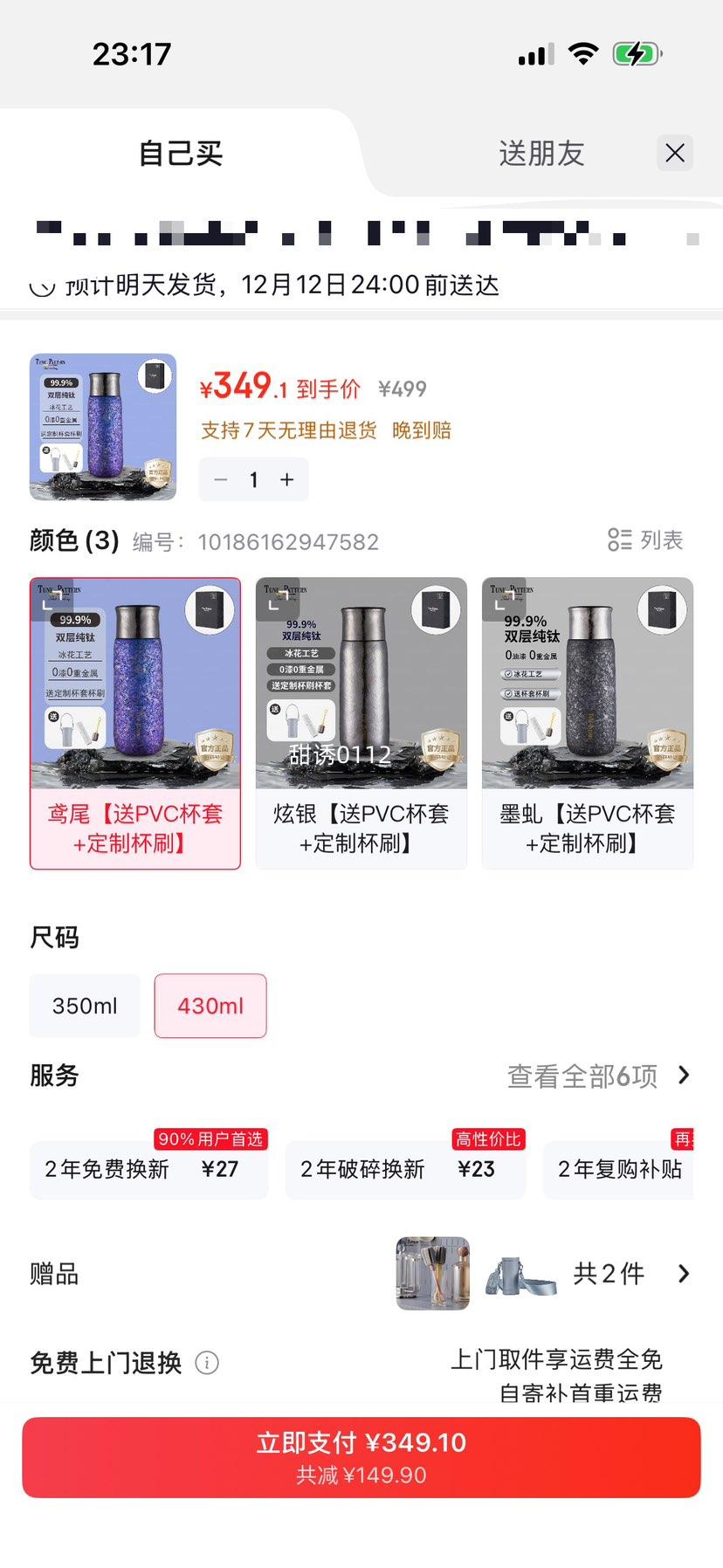Tap the plus icon to increase quantity
This screenshot has width=723, height=1568.
[286, 479]
